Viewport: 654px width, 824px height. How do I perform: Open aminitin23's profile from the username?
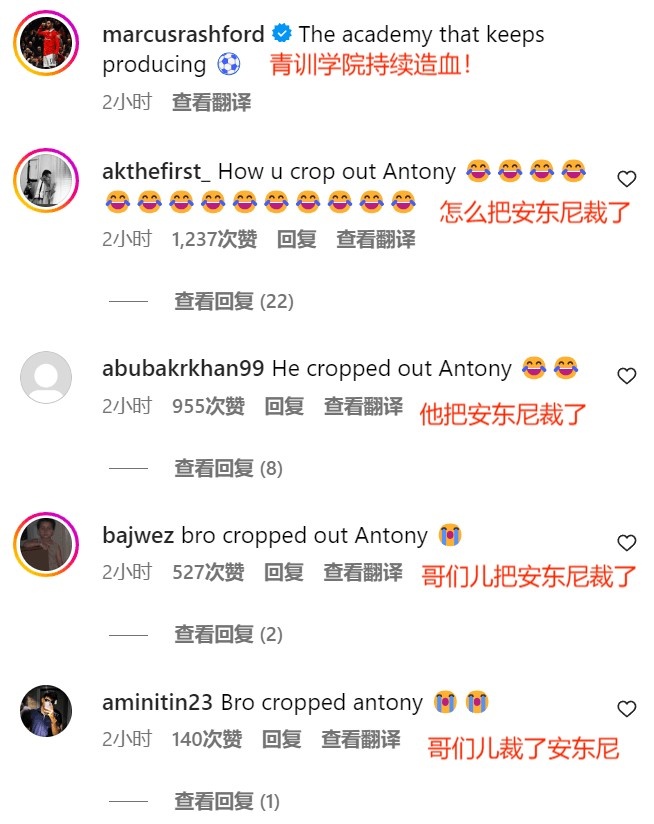158,702
